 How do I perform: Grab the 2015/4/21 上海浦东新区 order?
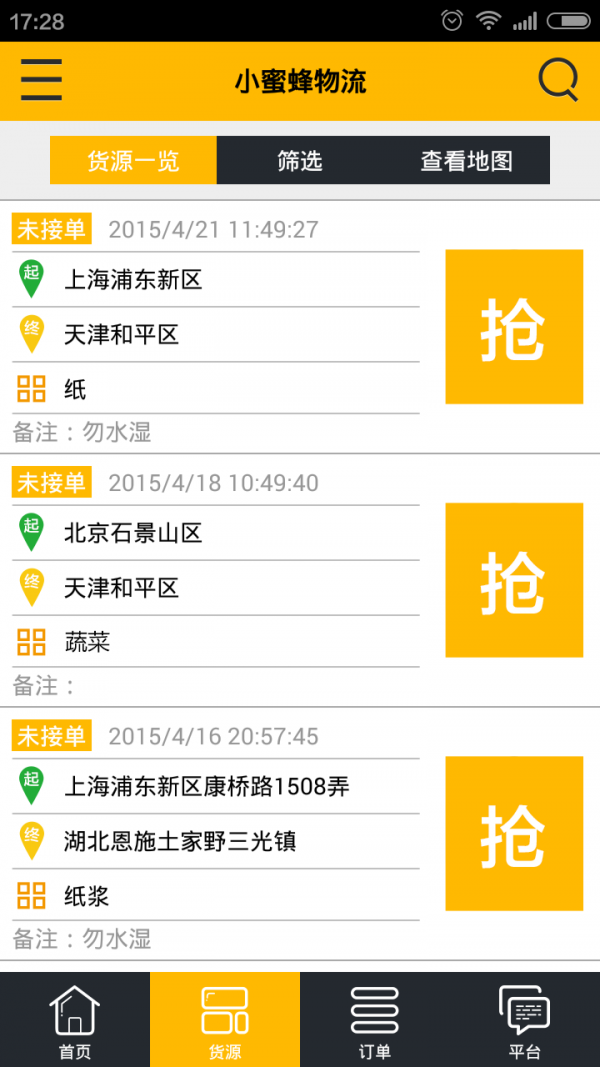pos(514,327)
